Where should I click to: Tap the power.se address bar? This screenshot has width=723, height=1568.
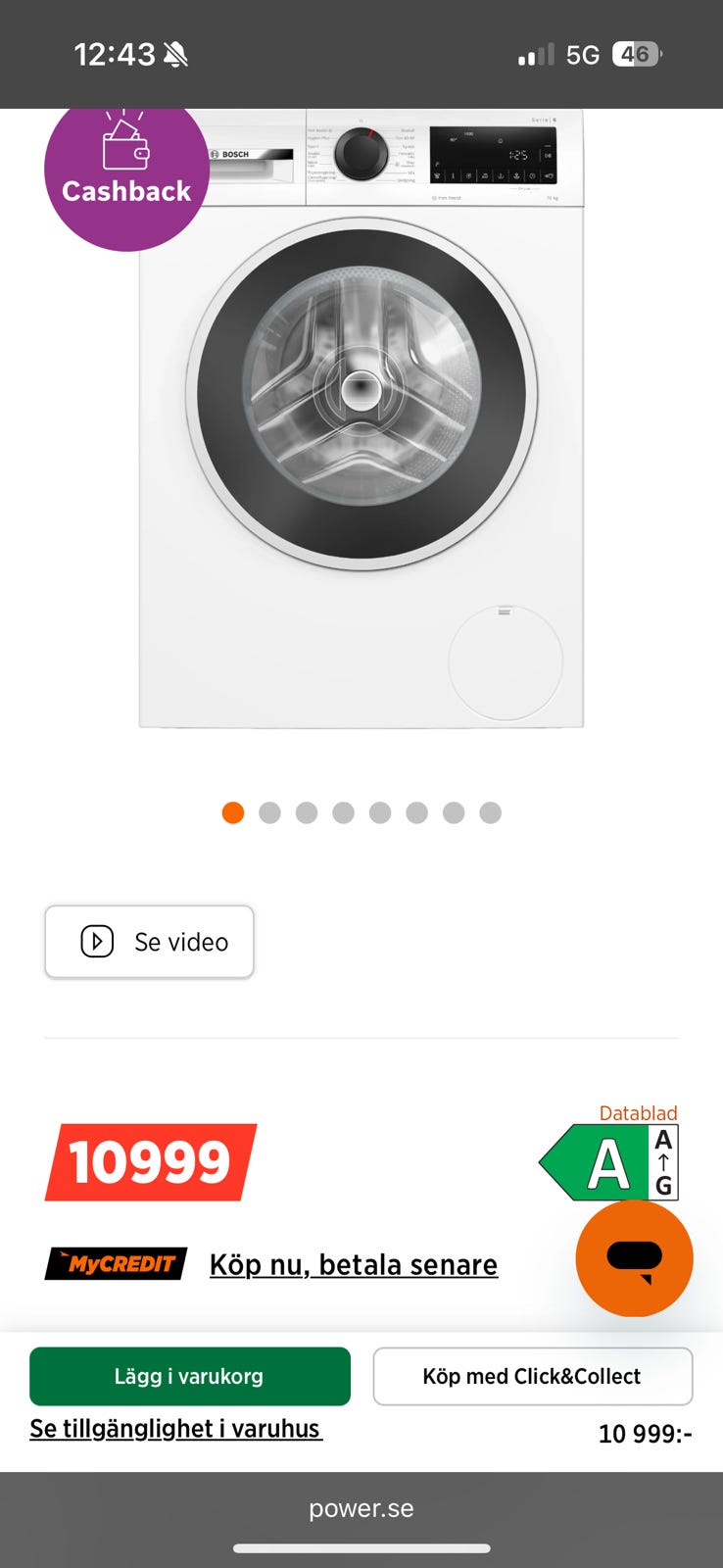pyautogui.click(x=361, y=1508)
